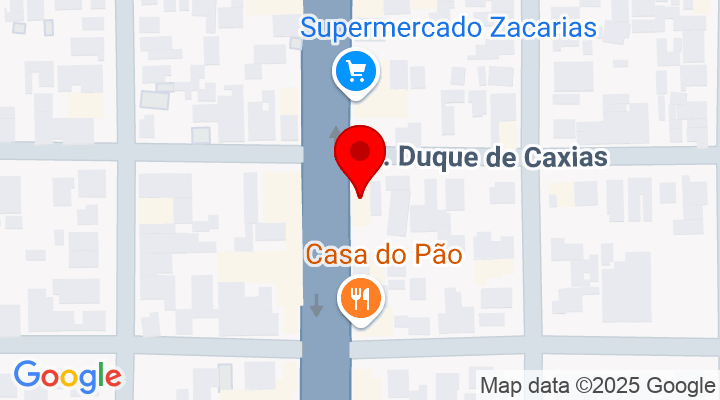Open the Casa do Pão restaurant marker

[359, 297]
